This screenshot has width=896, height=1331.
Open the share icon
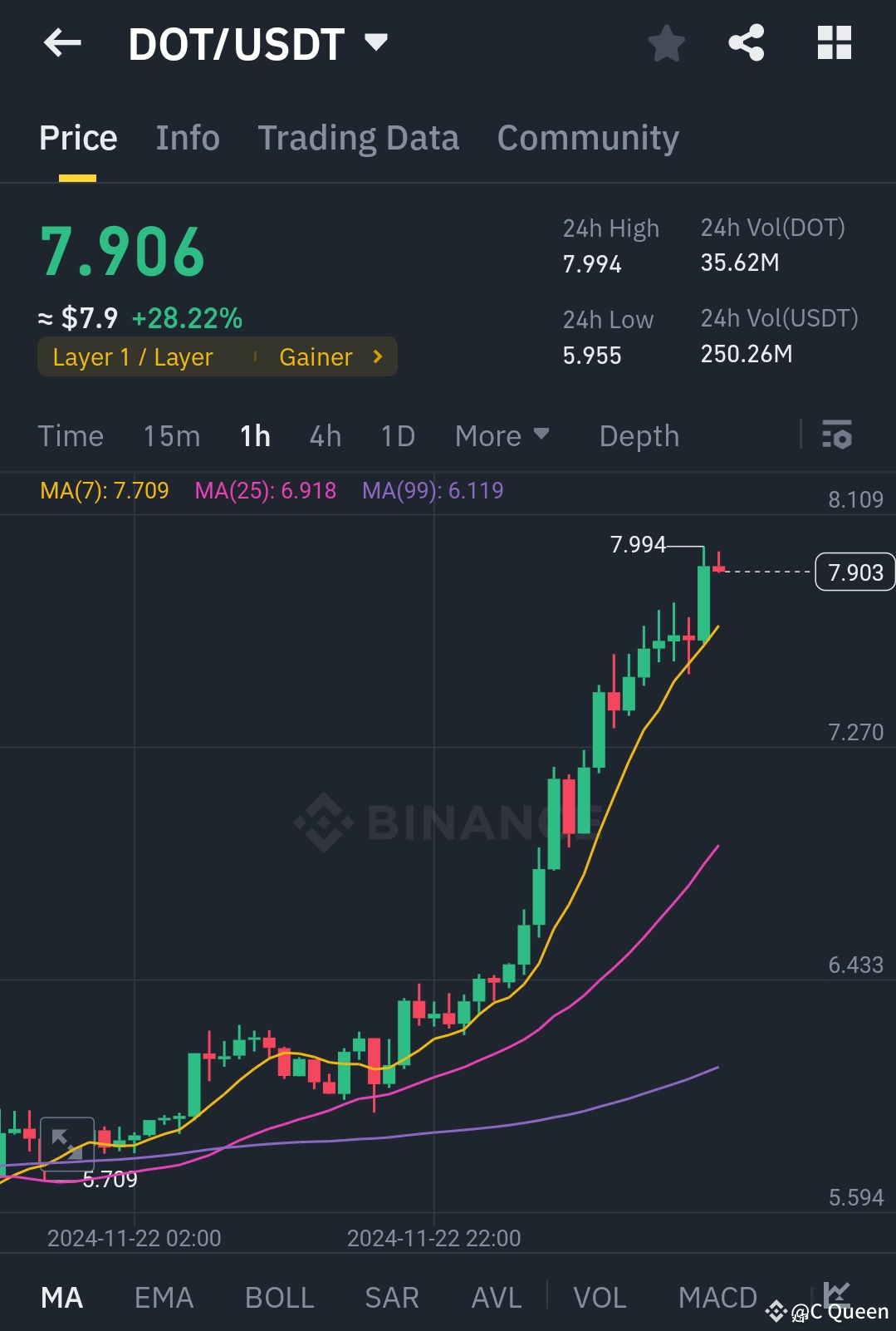click(746, 43)
